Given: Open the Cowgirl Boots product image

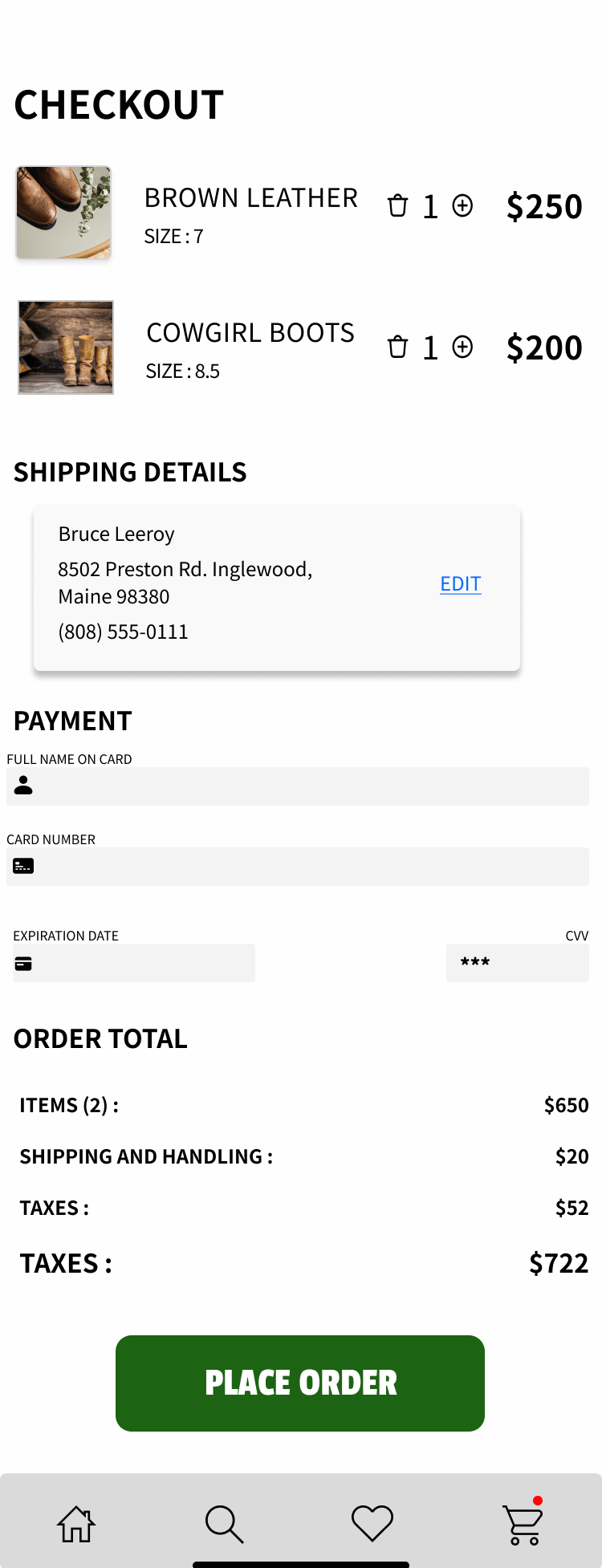Looking at the screenshot, I should click(x=66, y=347).
